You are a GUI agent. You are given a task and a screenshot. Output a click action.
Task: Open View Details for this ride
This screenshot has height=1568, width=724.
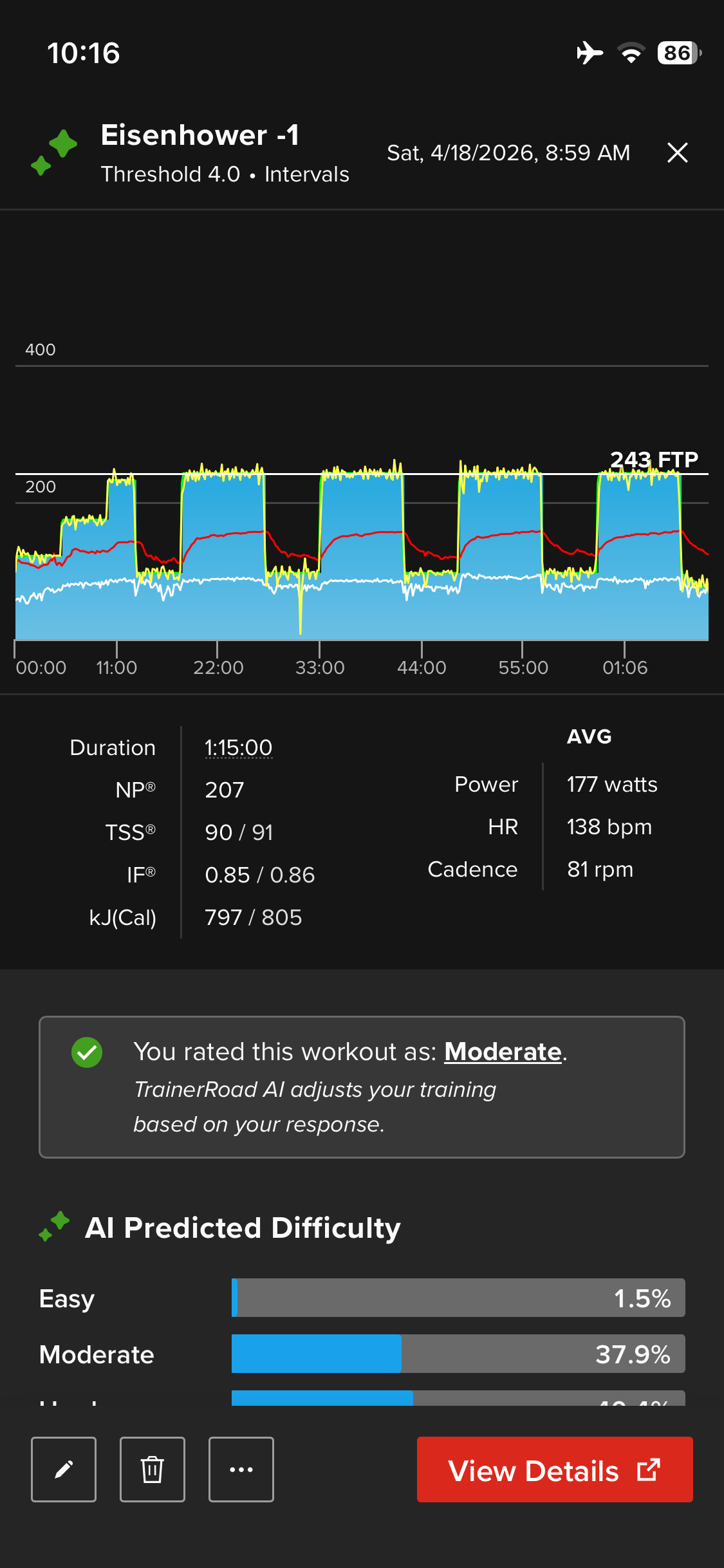(555, 1470)
